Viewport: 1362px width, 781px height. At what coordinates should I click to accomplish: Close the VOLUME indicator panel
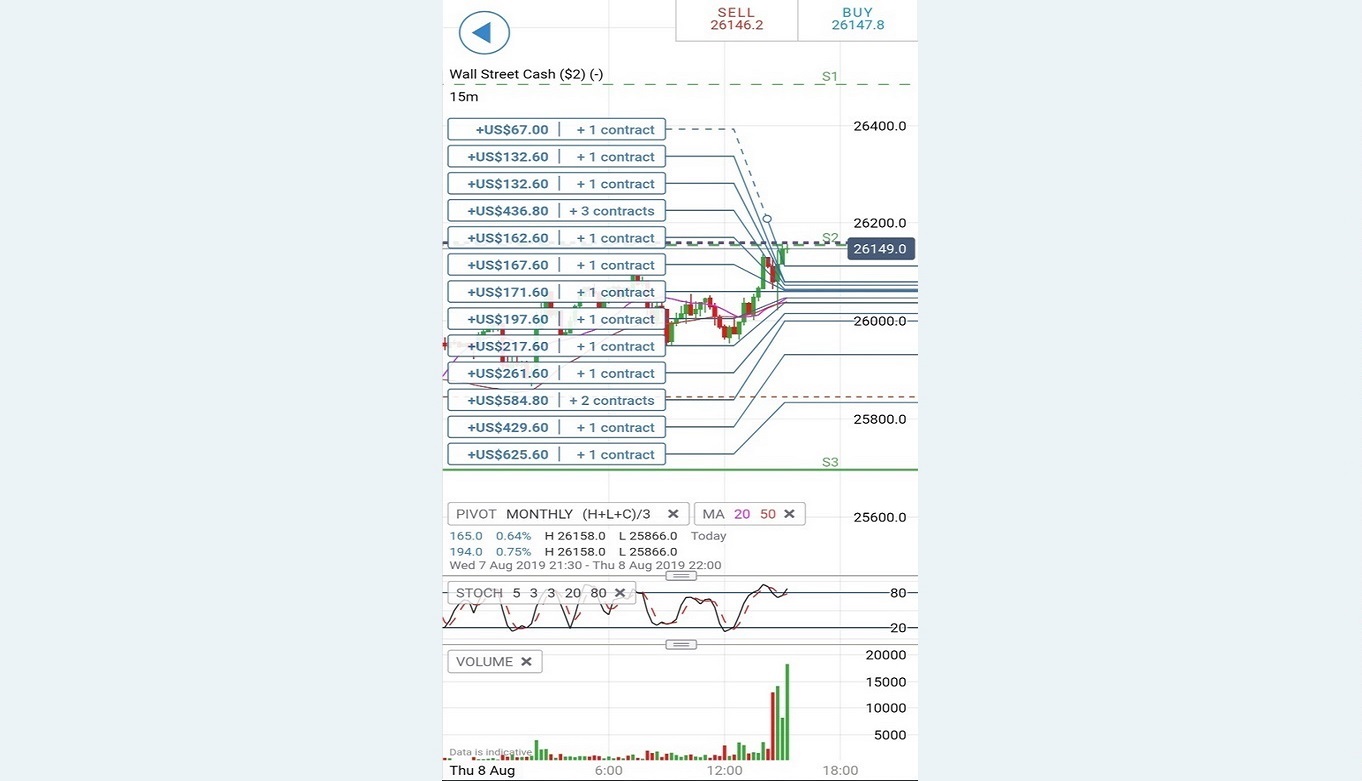pos(526,662)
